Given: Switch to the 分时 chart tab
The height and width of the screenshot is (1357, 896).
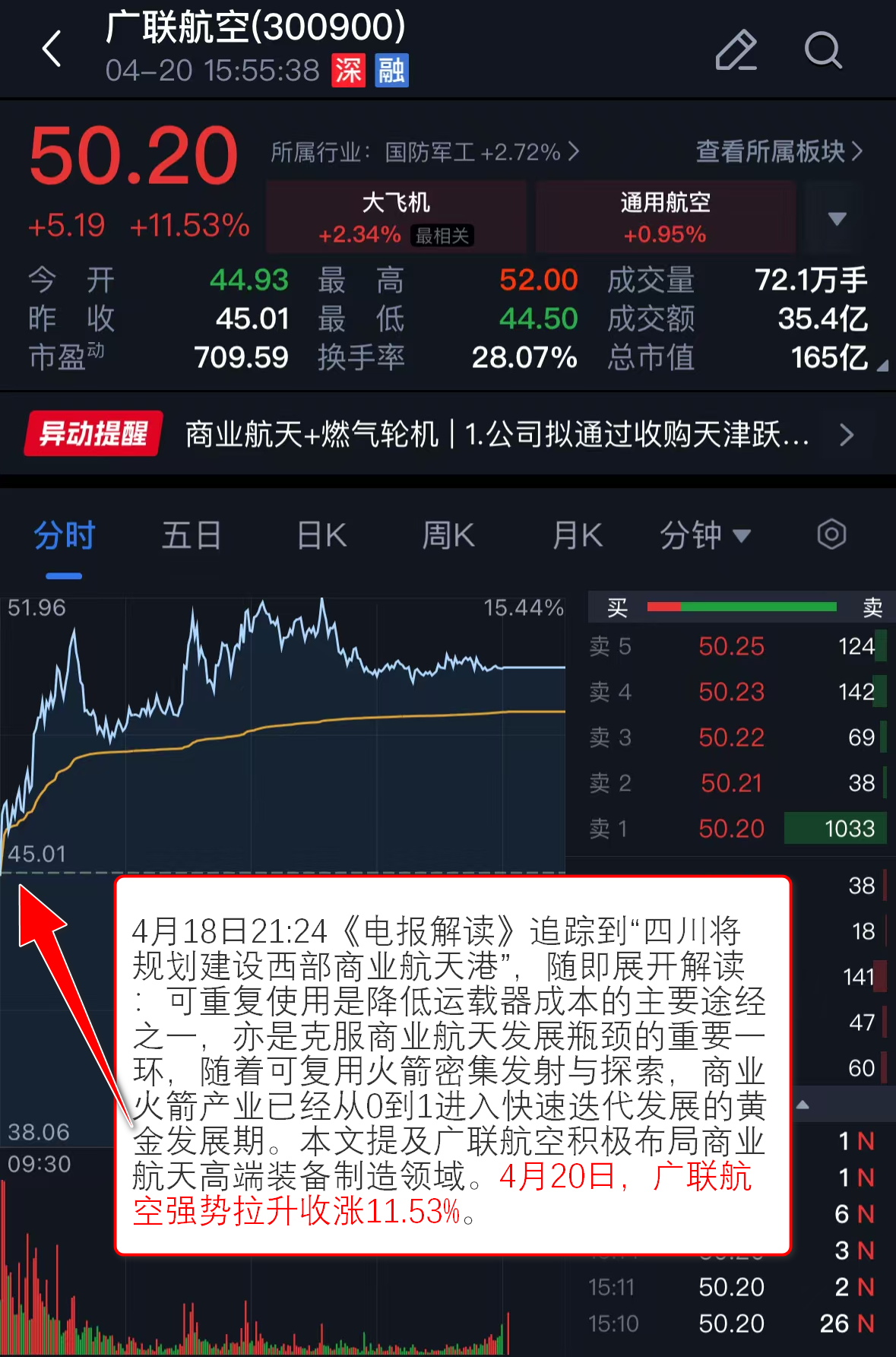Looking at the screenshot, I should pos(64,535).
